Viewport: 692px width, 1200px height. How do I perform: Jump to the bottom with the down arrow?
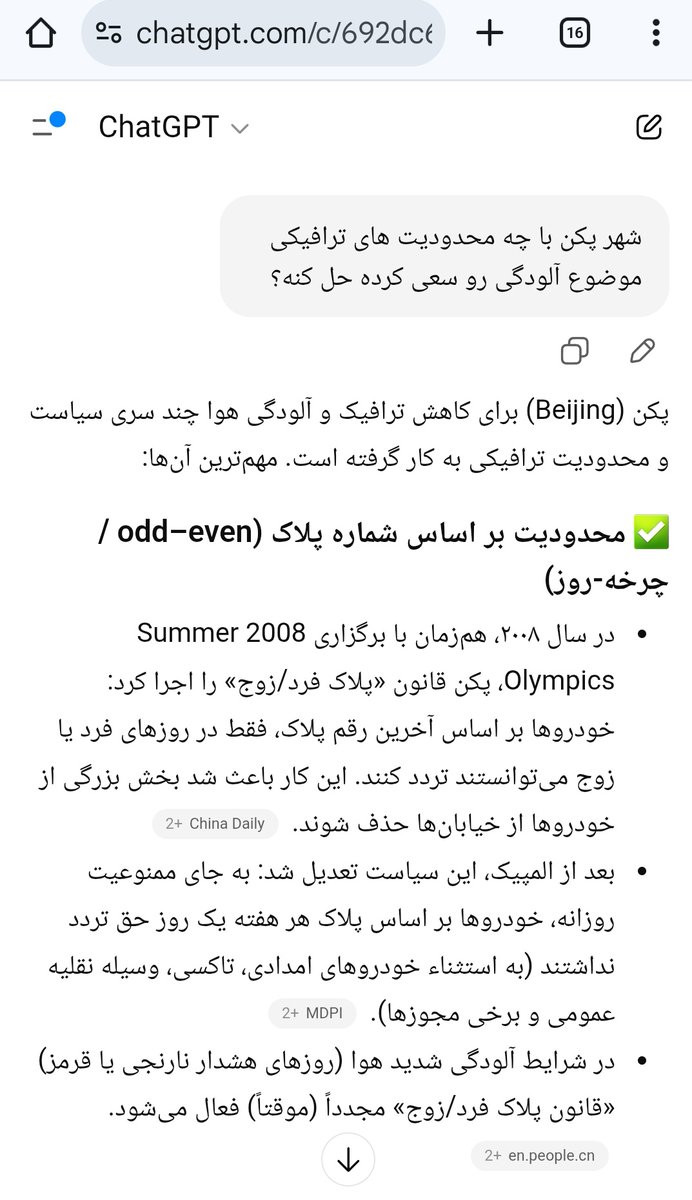348,1160
